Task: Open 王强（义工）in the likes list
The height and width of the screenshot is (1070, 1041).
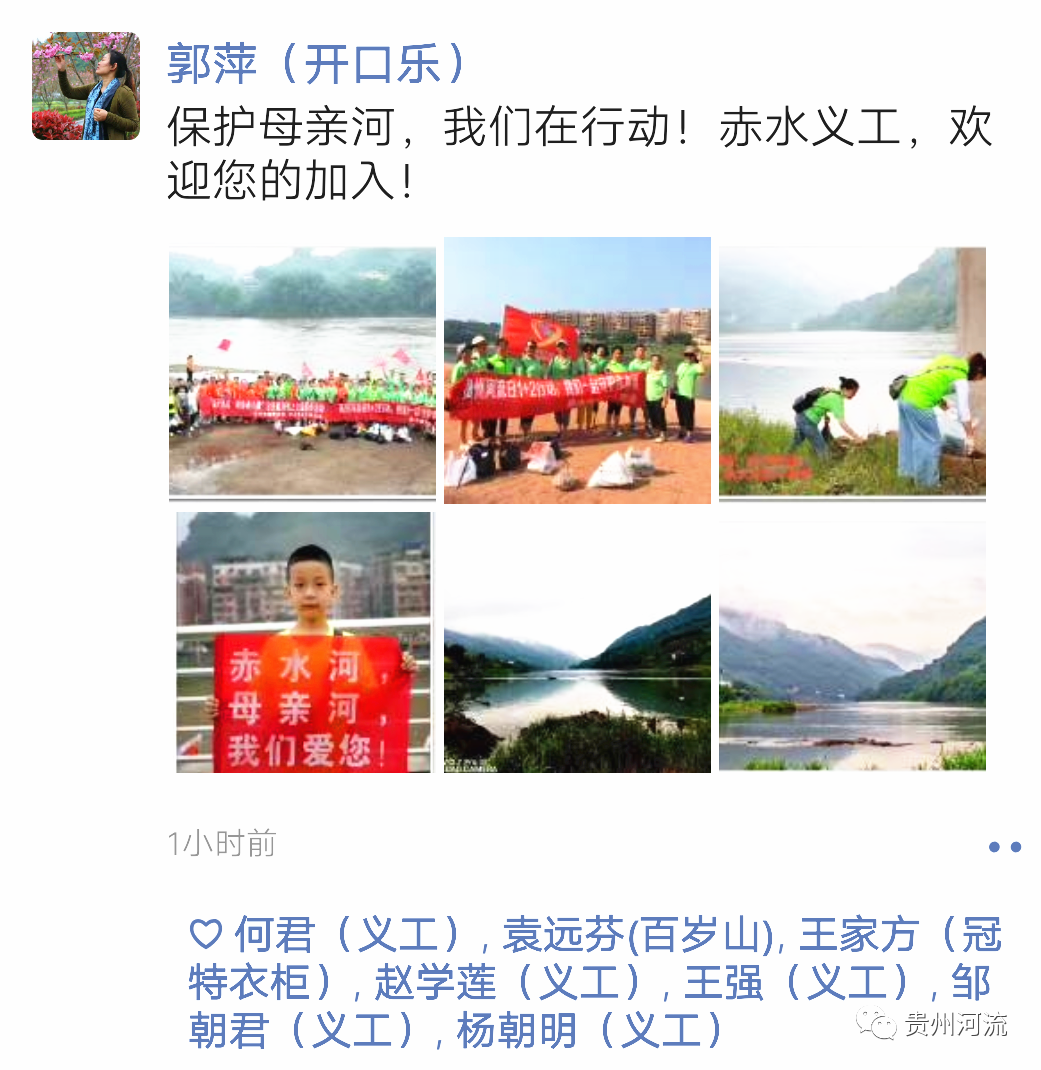Action: click(x=799, y=983)
